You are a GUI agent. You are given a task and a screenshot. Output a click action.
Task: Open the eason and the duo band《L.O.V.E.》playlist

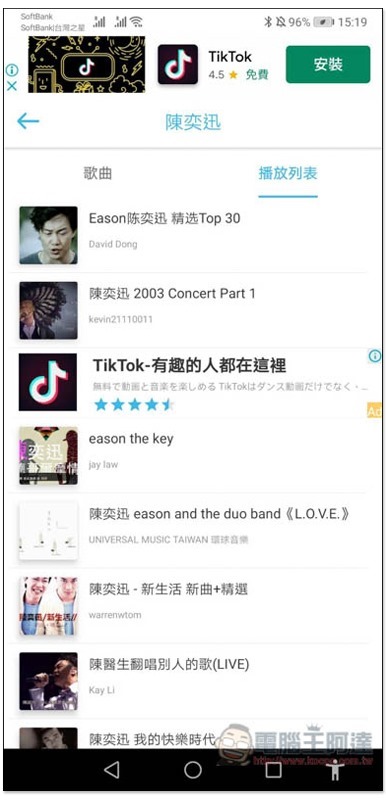[x=193, y=531]
